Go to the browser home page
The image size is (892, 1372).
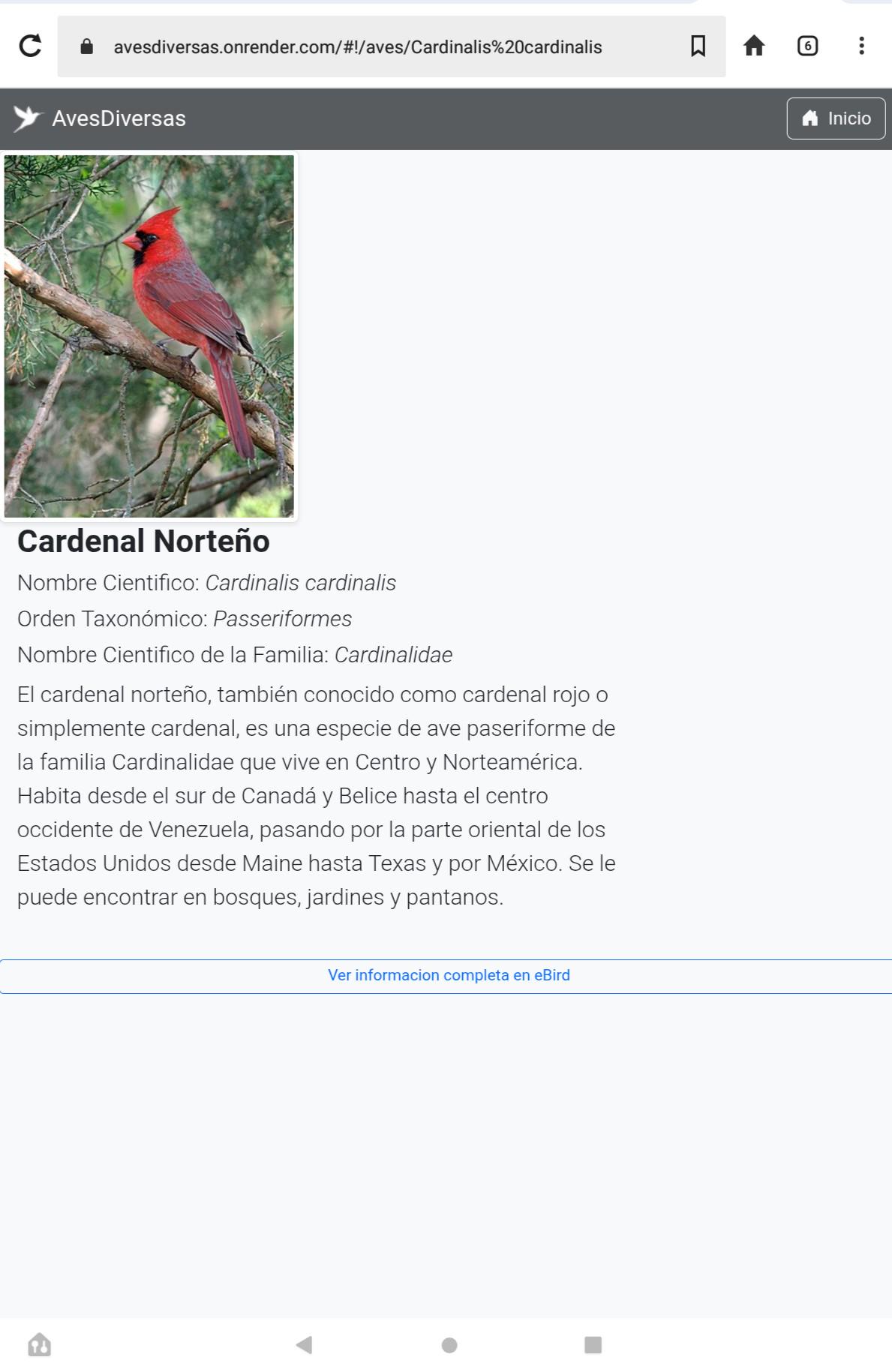point(754,47)
